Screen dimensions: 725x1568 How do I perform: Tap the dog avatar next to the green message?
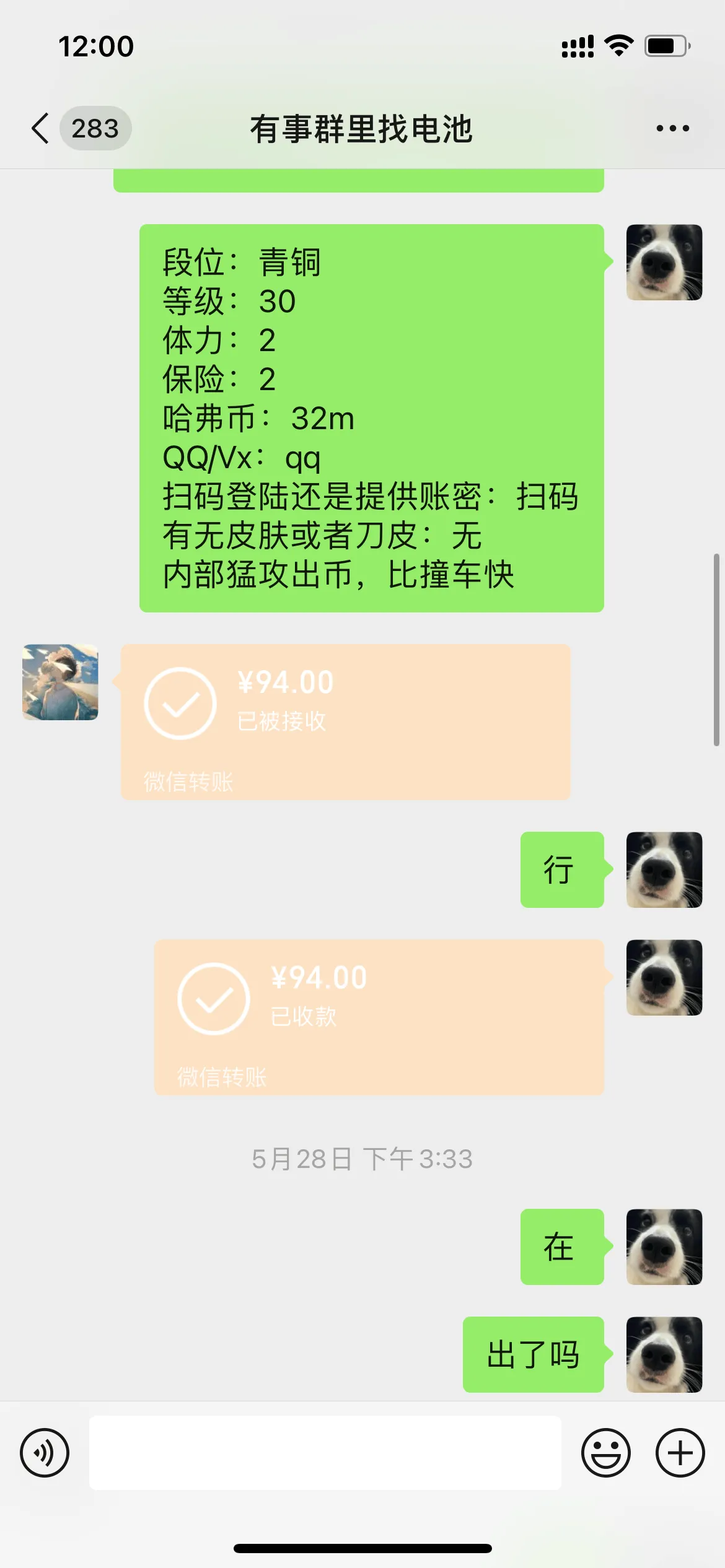pyautogui.click(x=664, y=263)
